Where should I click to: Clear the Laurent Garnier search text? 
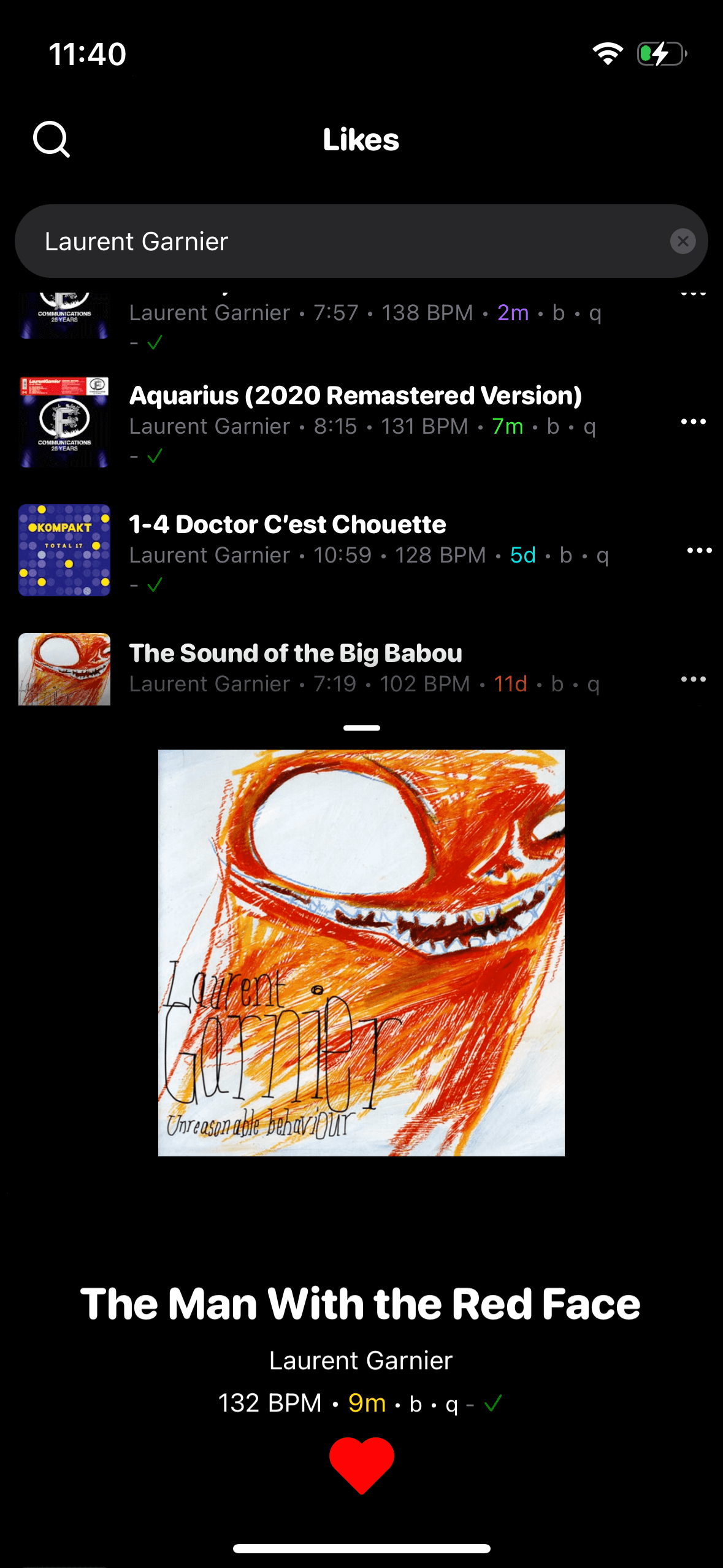[683, 241]
